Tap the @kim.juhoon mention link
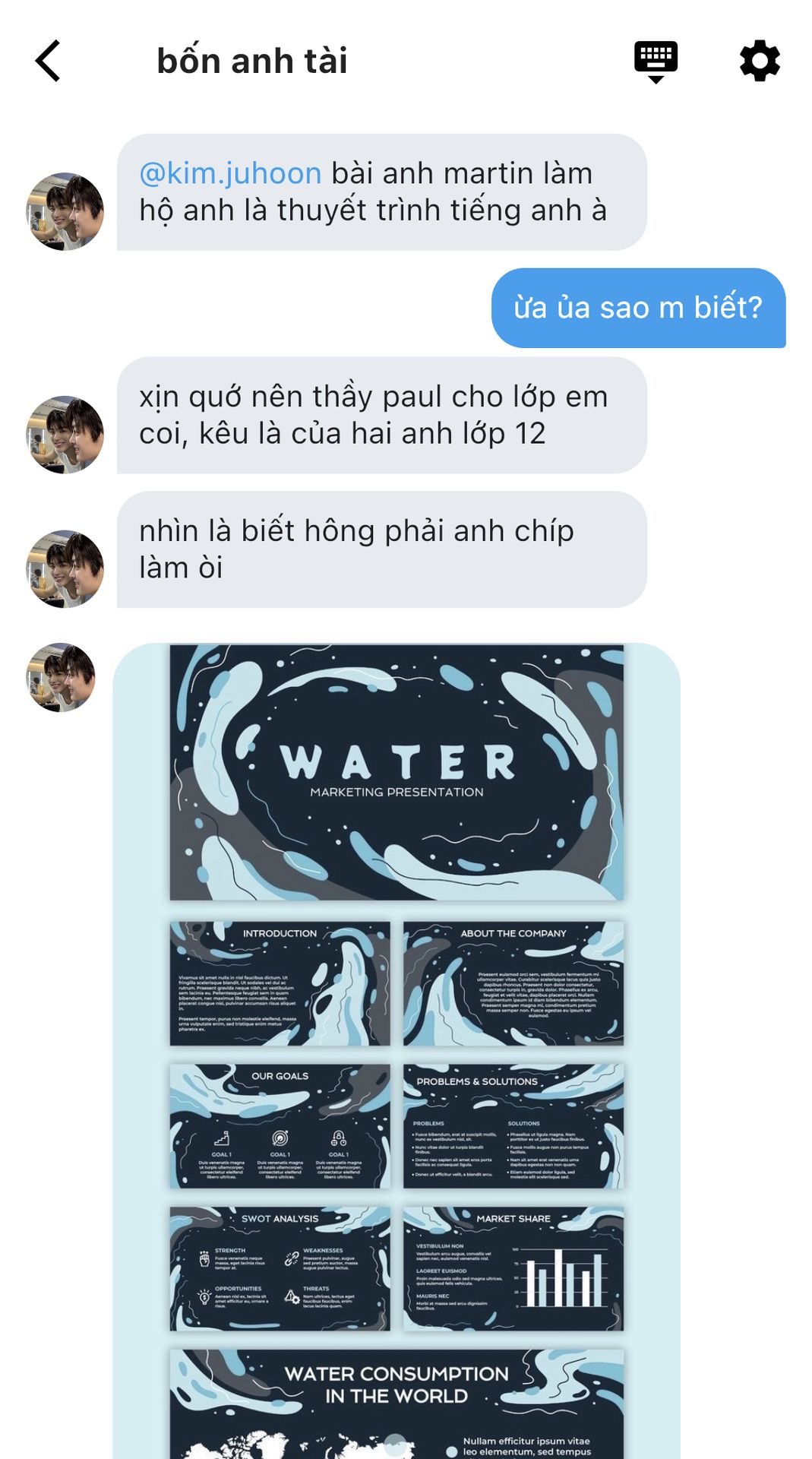The image size is (812, 1459). pyautogui.click(x=230, y=174)
